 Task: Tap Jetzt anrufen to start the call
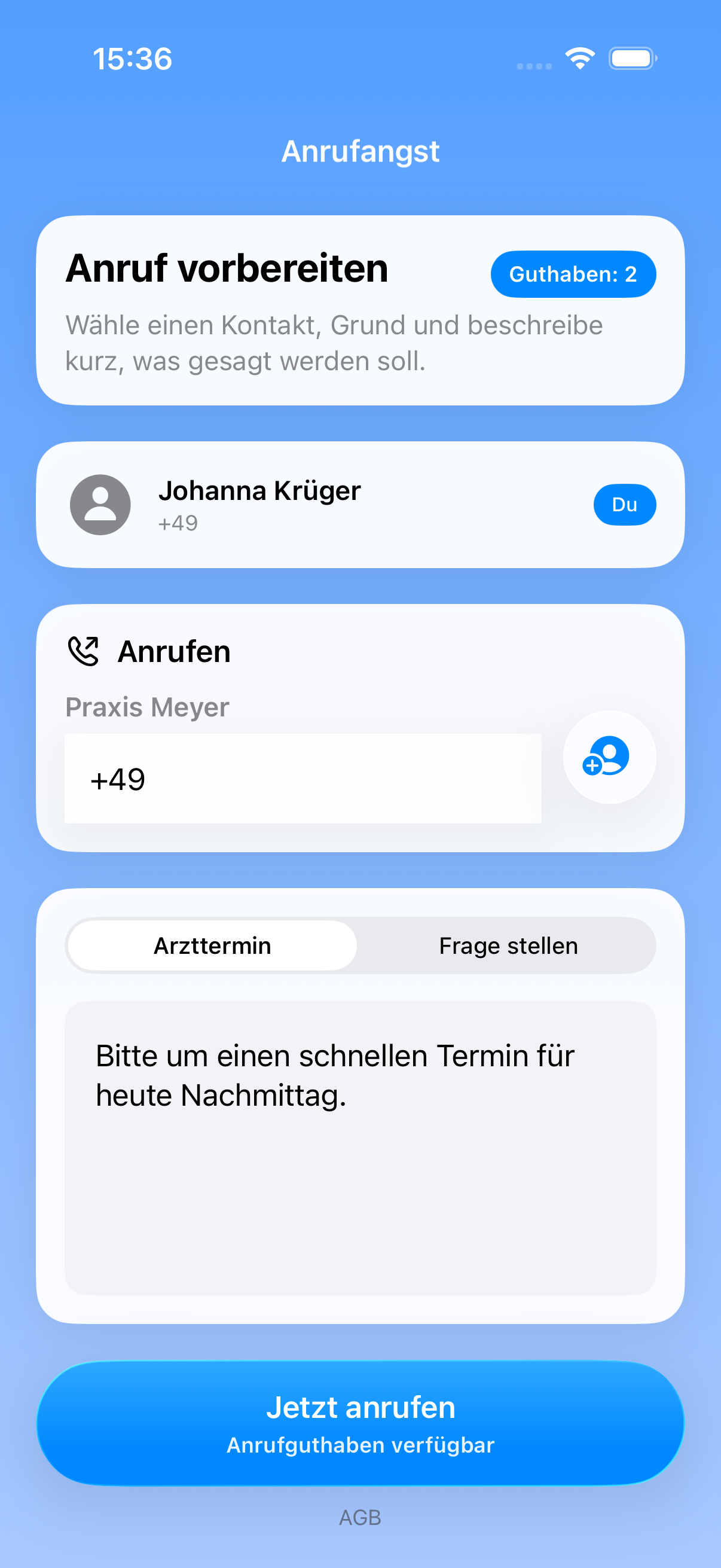tap(360, 1407)
